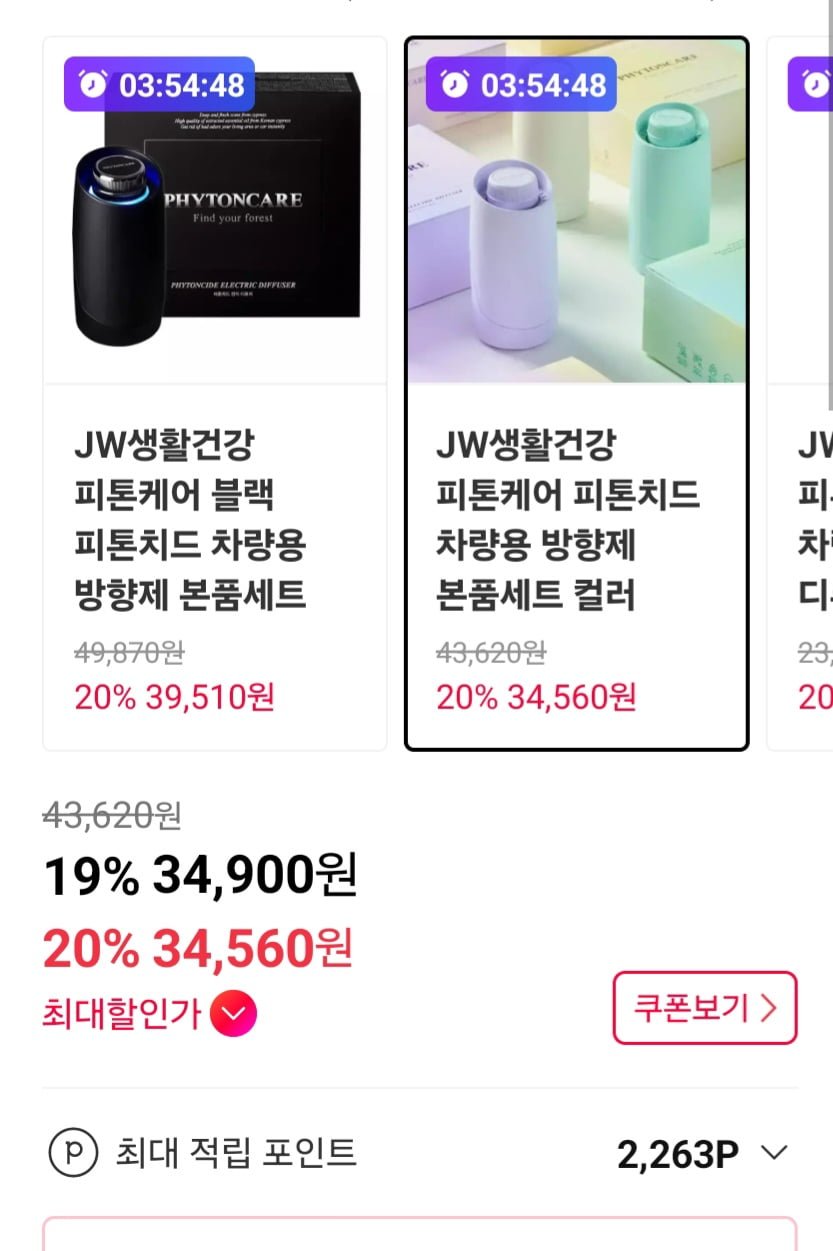Select the color Phytoncide diffuser set card
The width and height of the screenshot is (833, 1251).
tap(576, 393)
